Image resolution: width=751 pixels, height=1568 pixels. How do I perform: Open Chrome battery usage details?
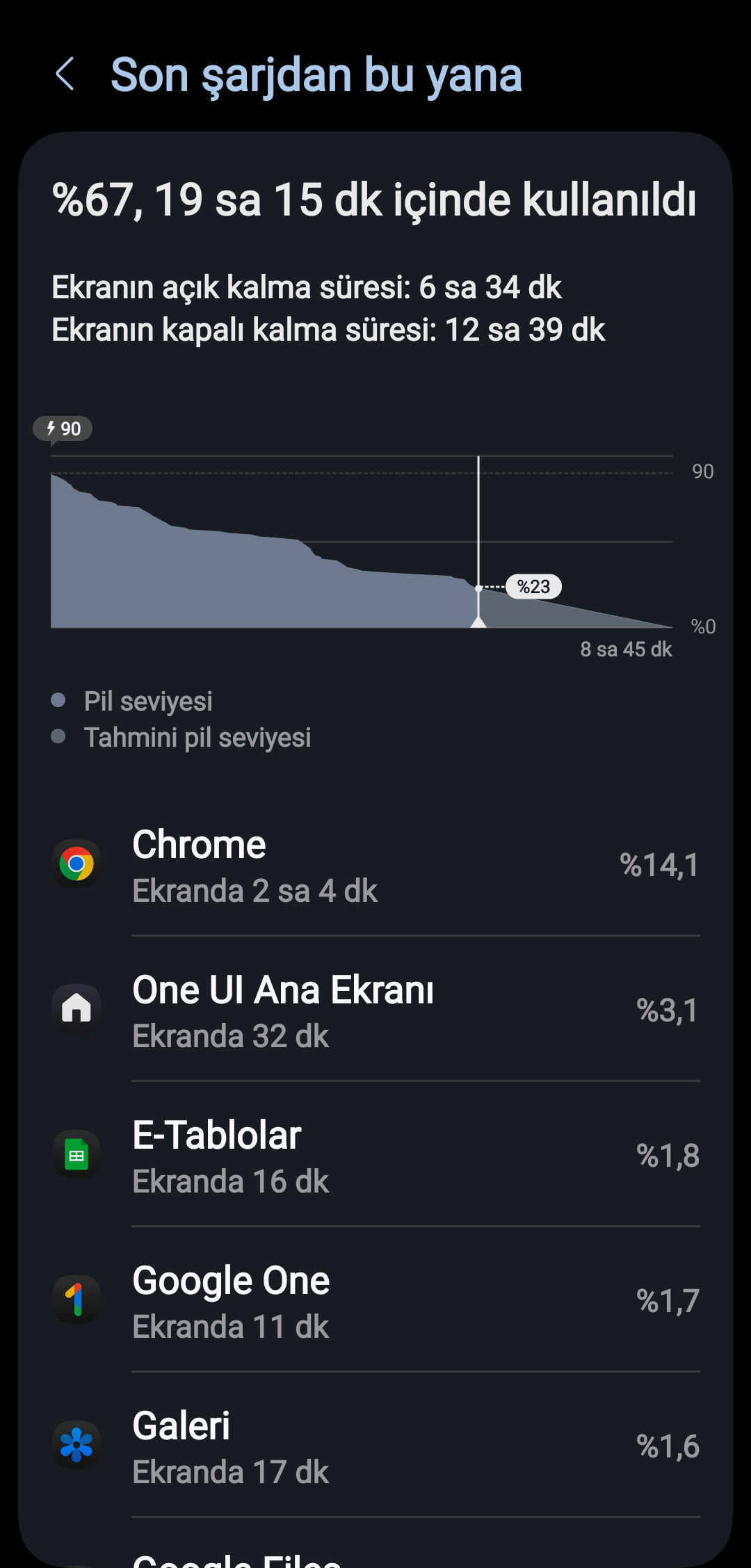click(375, 864)
